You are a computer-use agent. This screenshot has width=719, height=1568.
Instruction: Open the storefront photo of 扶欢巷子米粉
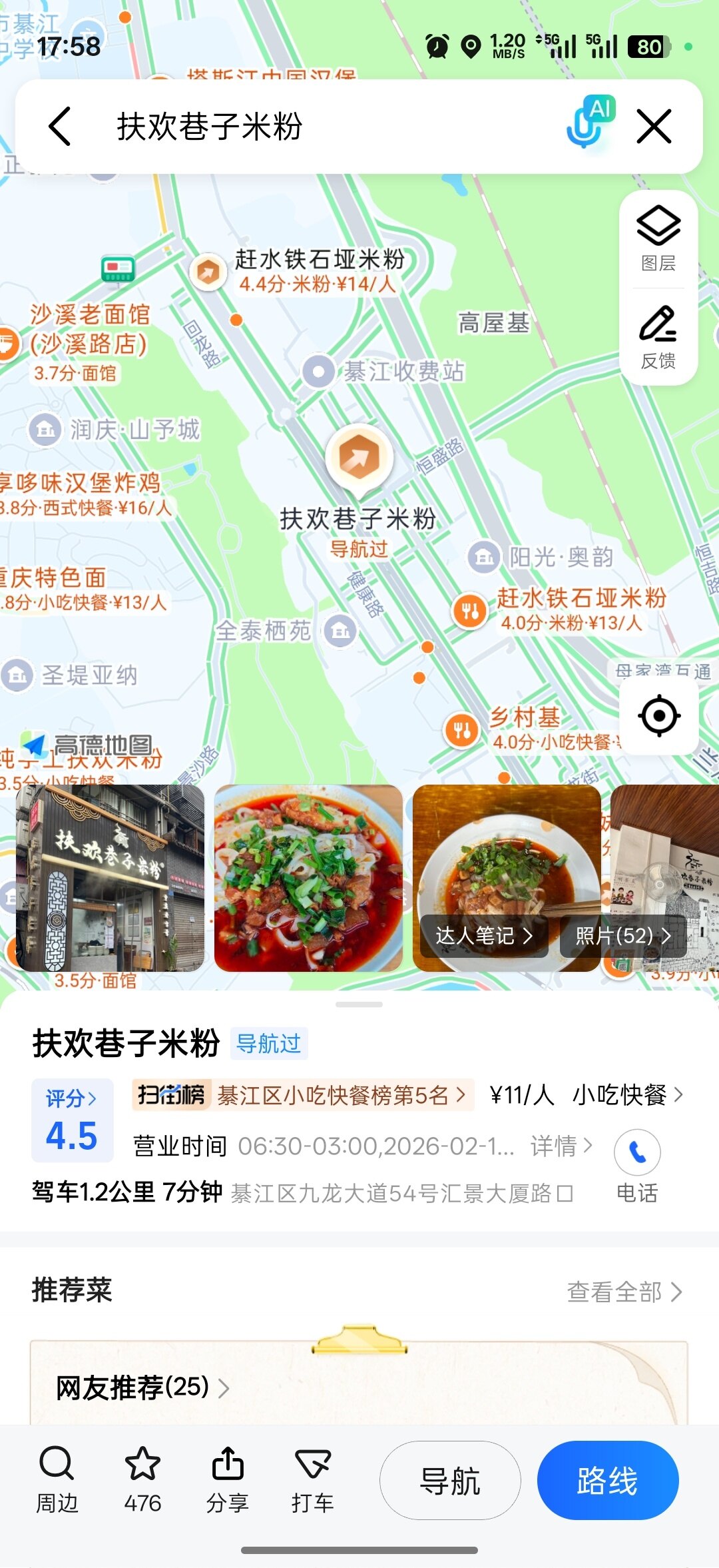tap(111, 877)
